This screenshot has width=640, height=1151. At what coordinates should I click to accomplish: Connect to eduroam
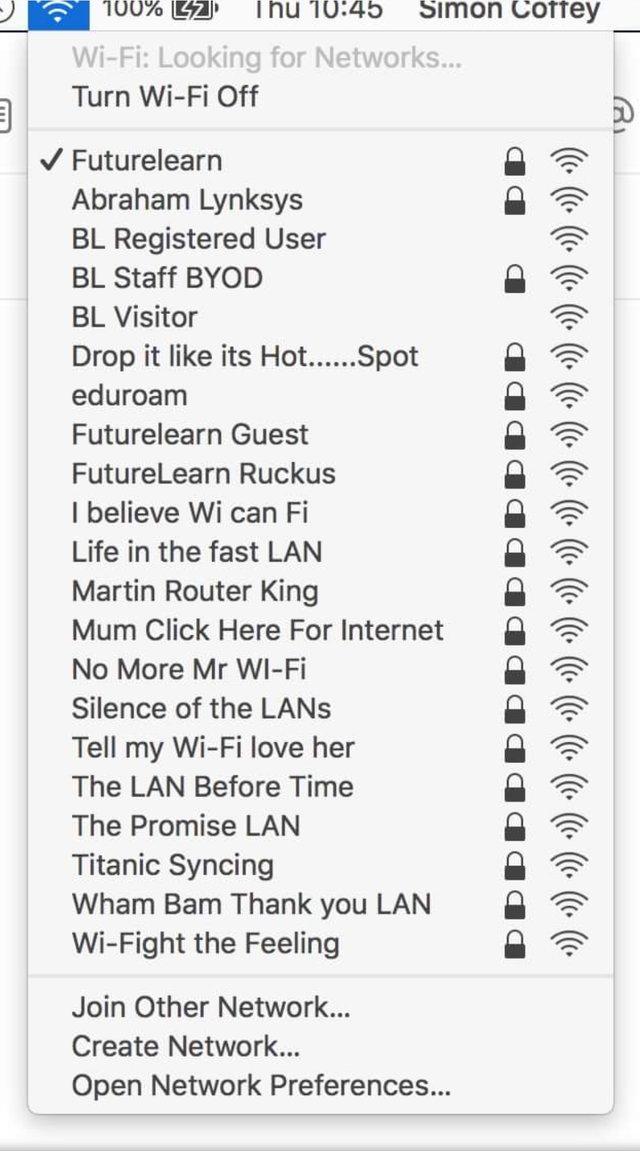[320, 396]
